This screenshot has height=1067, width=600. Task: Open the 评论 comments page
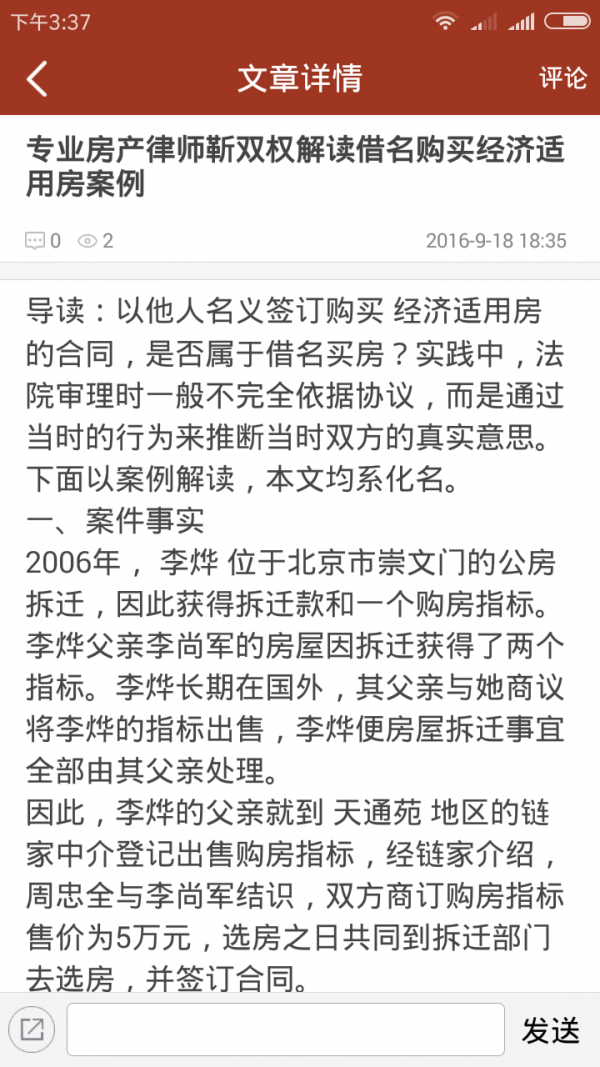(563, 78)
